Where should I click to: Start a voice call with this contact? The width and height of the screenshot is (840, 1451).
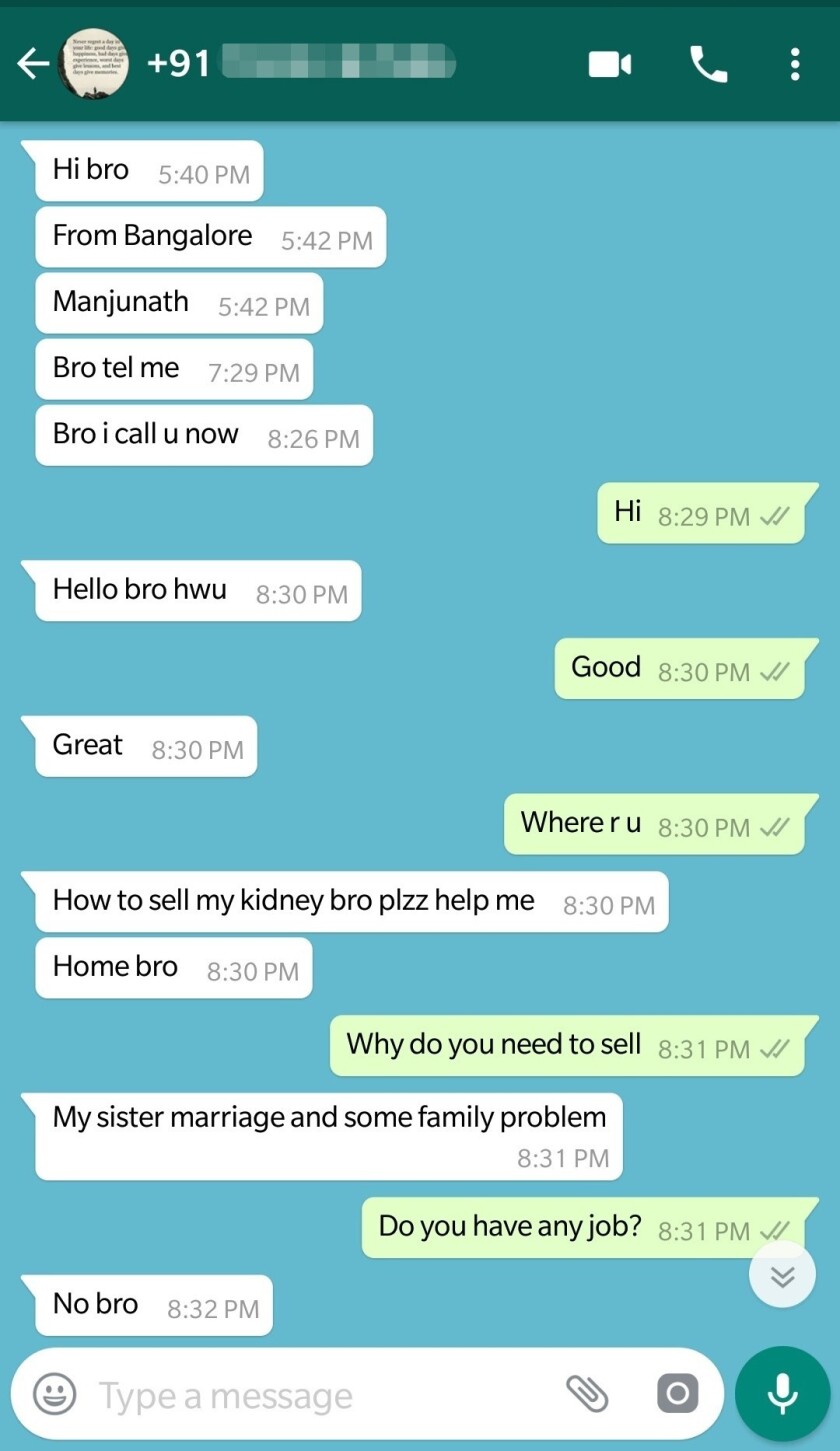708,65
